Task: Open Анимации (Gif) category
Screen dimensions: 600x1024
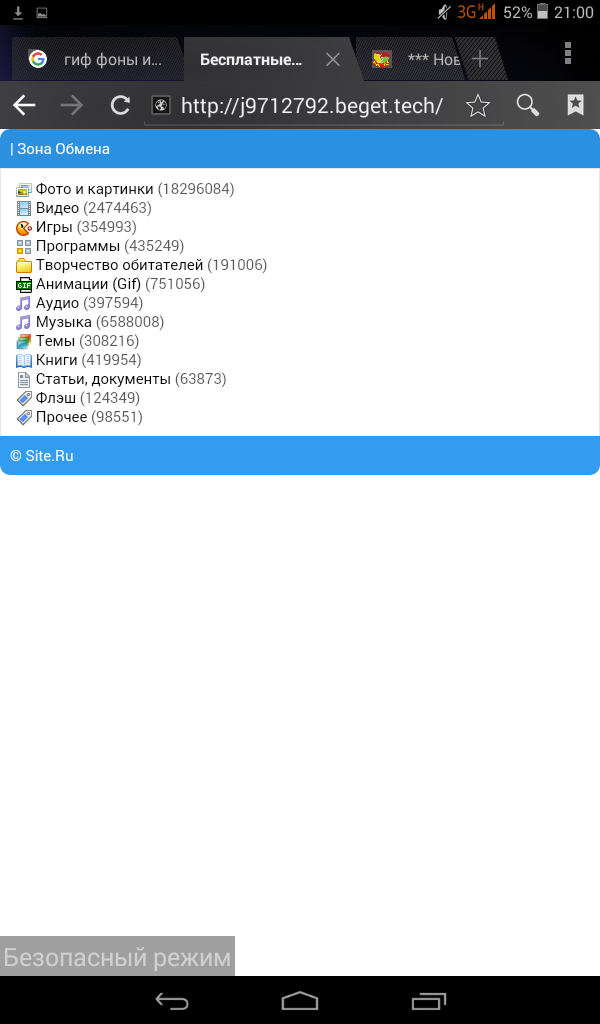Action: [x=88, y=284]
